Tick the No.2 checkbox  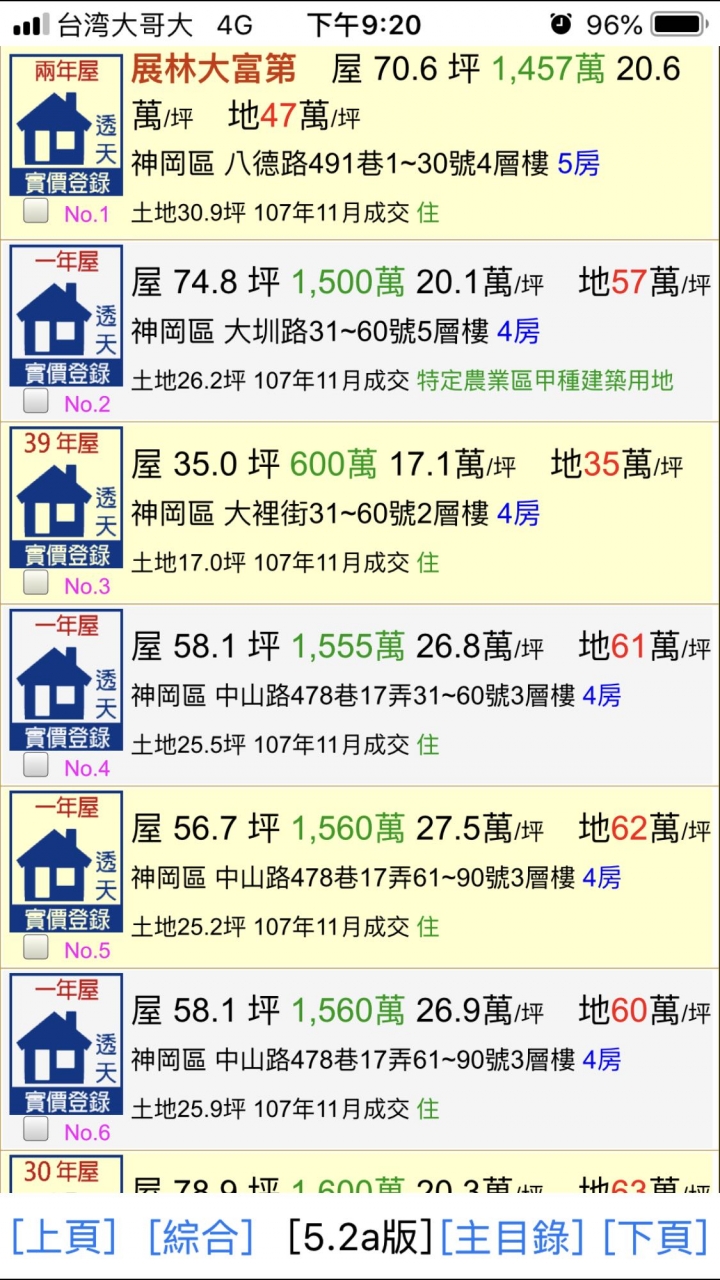pyautogui.click(x=36, y=402)
